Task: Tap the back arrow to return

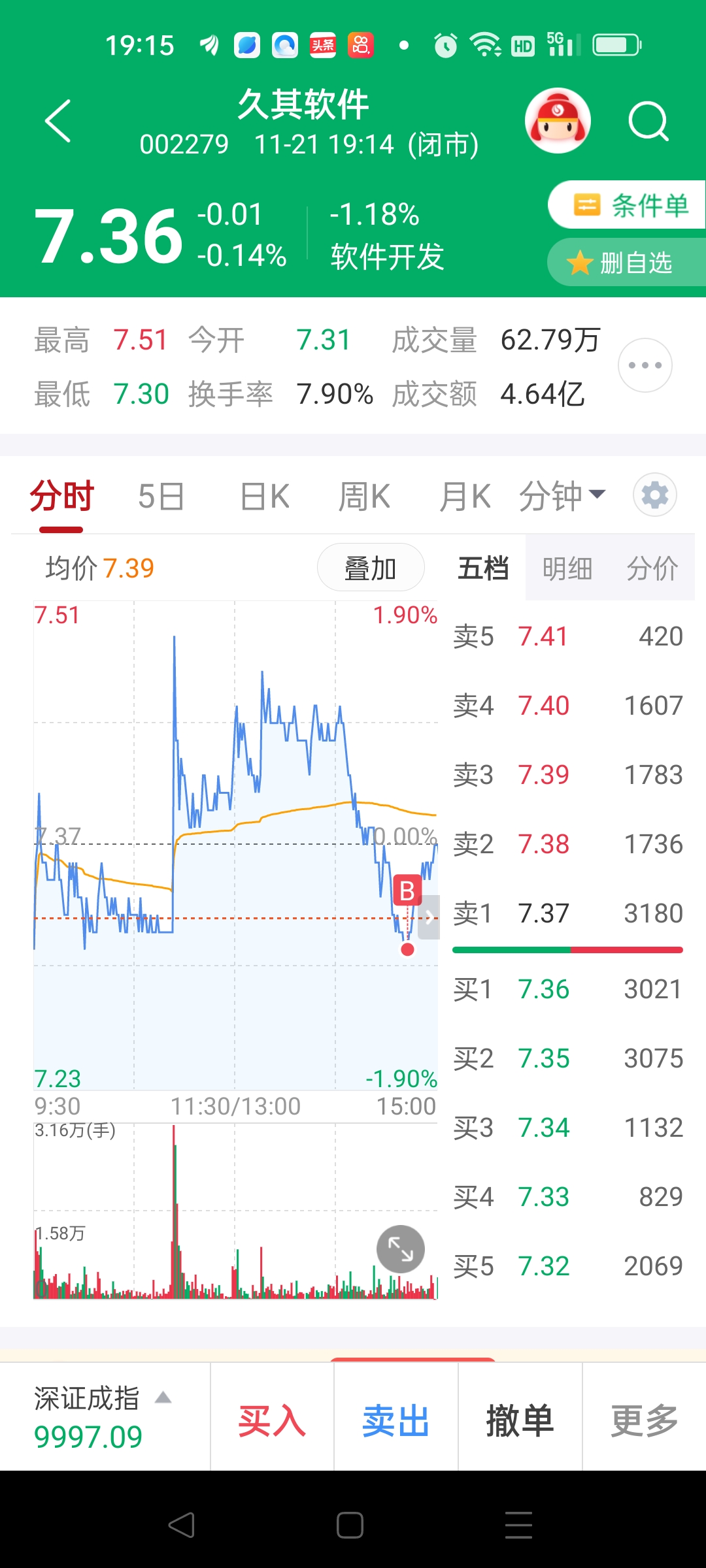Action: (58, 121)
